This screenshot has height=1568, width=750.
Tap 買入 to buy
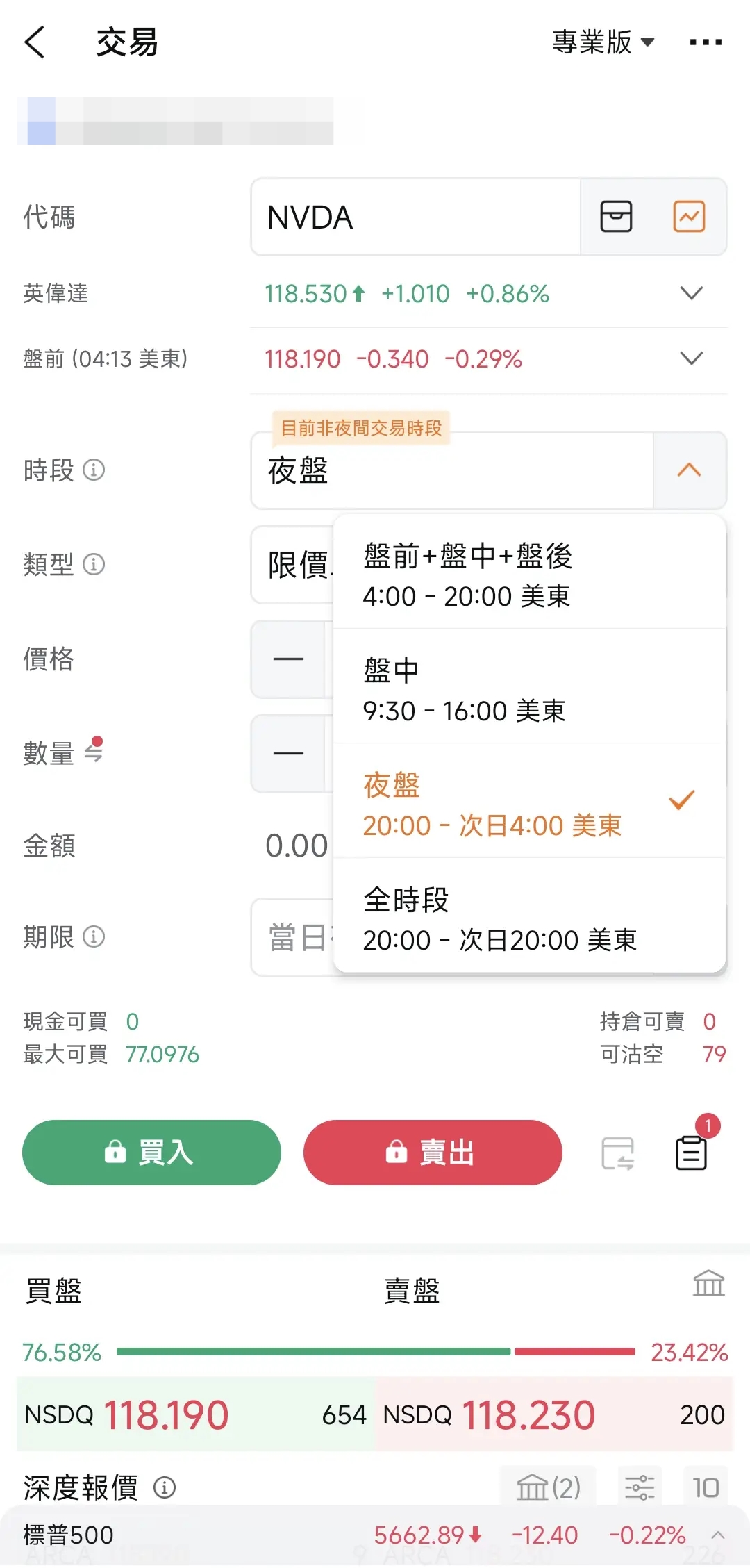pos(151,1152)
